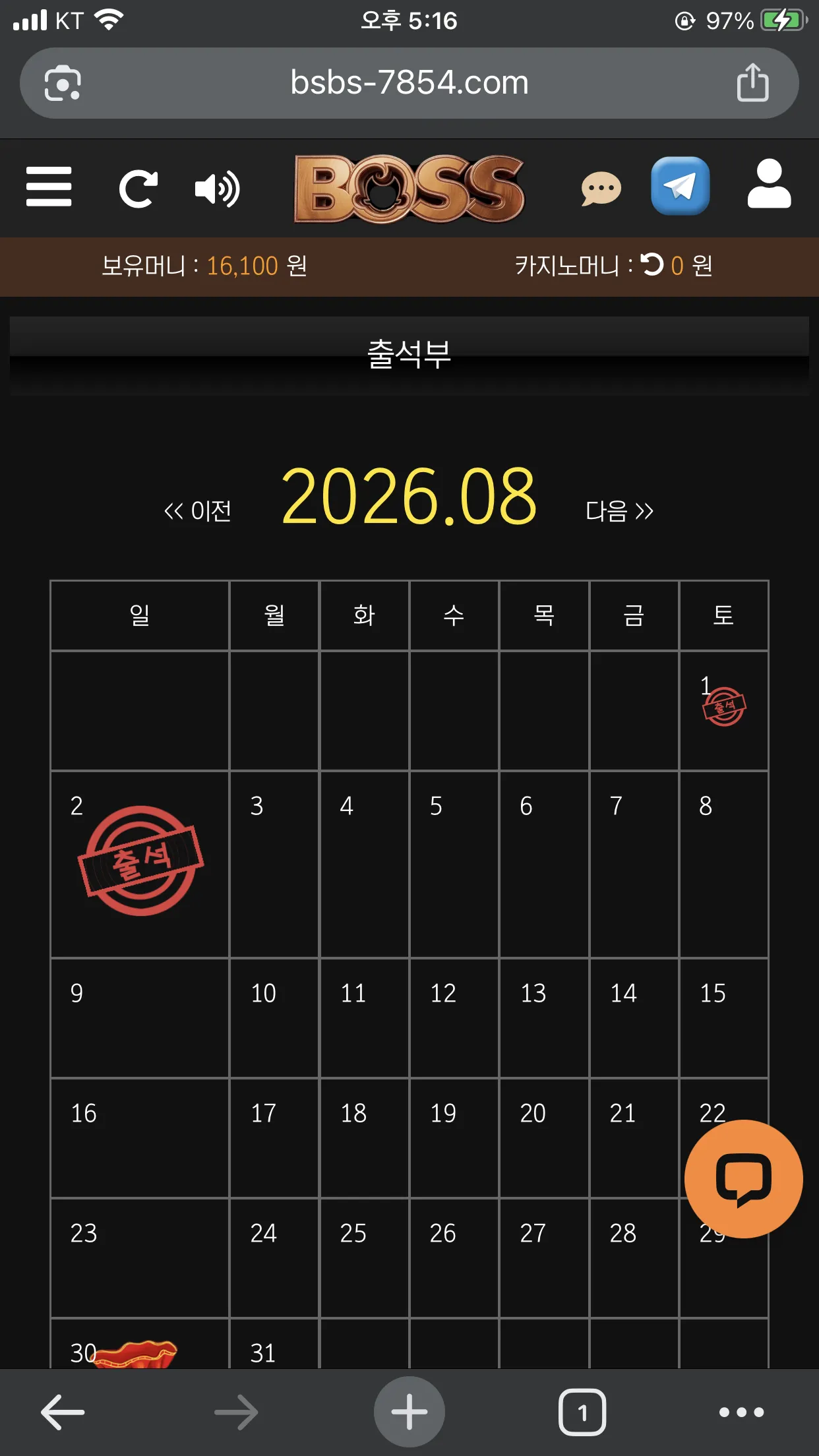Open the user profile icon
Screen dimensions: 819x1456
tap(769, 184)
